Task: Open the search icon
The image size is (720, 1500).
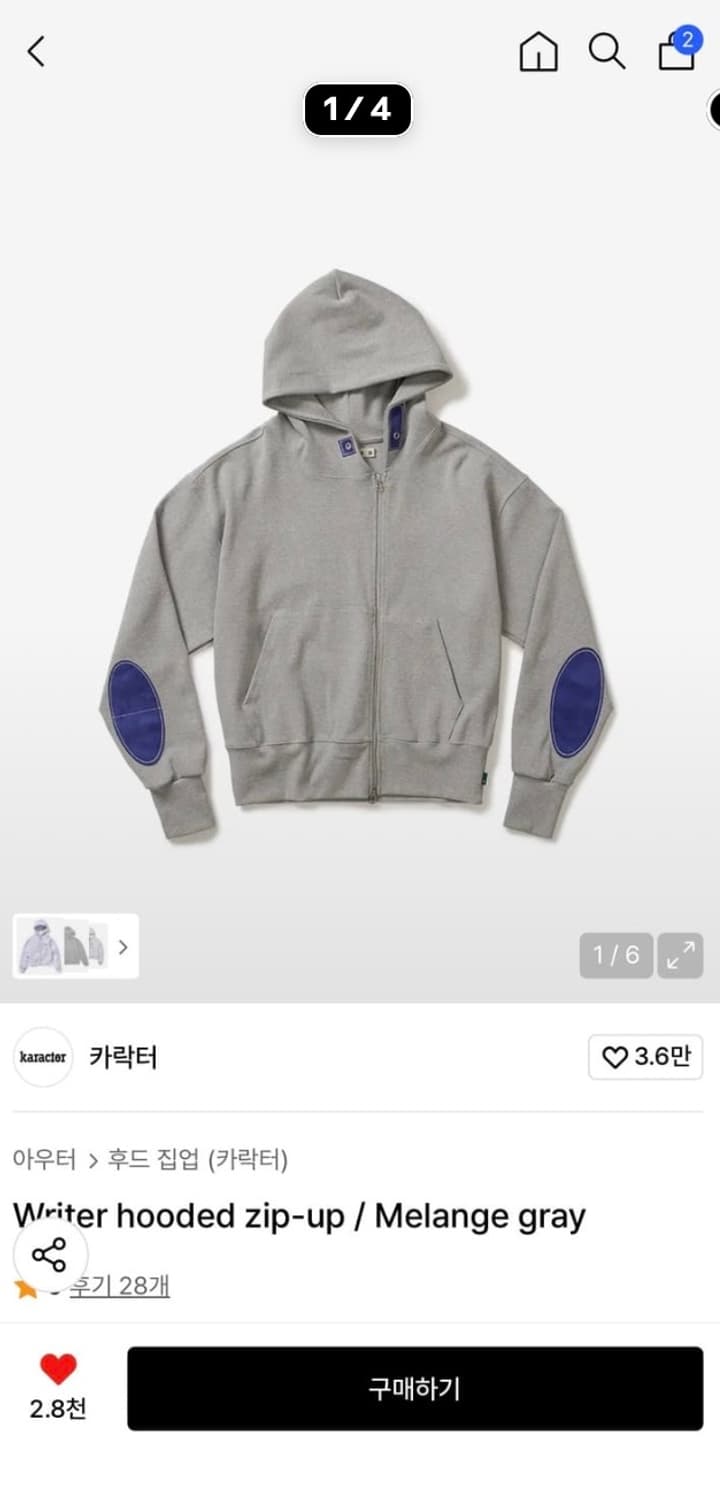Action: 608,55
